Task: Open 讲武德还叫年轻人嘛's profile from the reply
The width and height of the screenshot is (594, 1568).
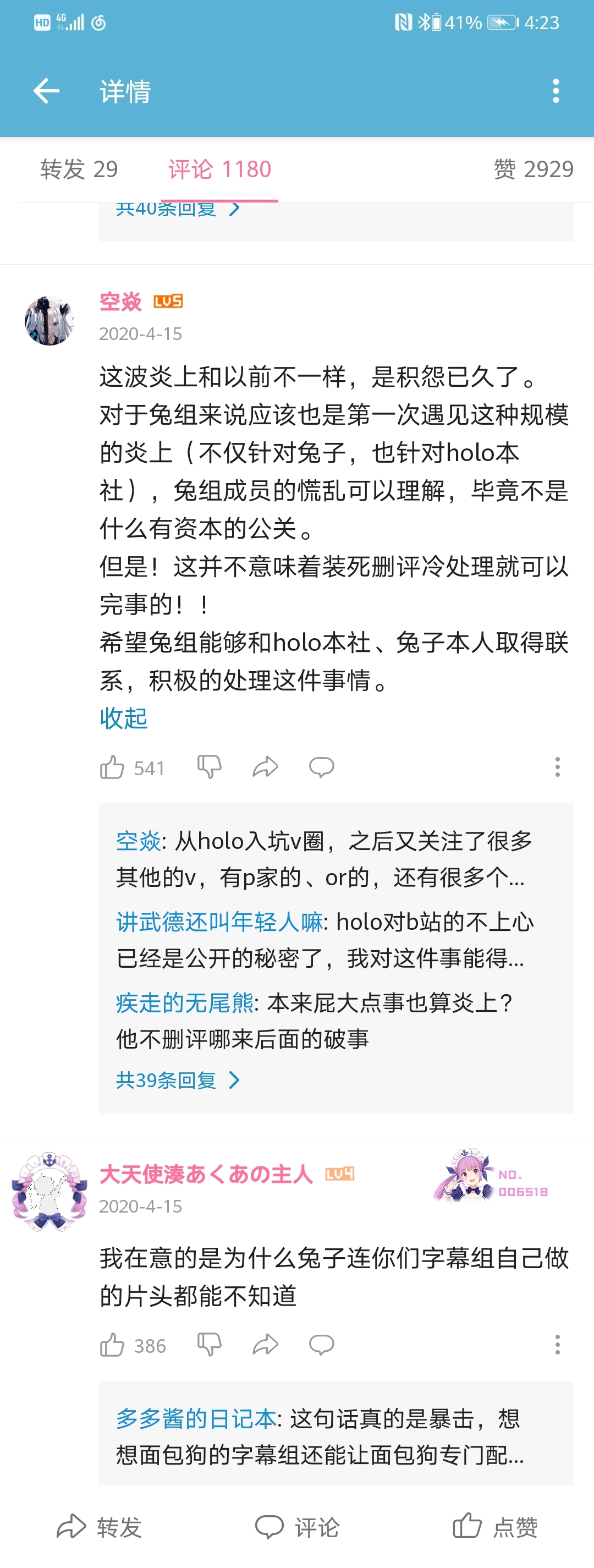Action: pos(219,922)
